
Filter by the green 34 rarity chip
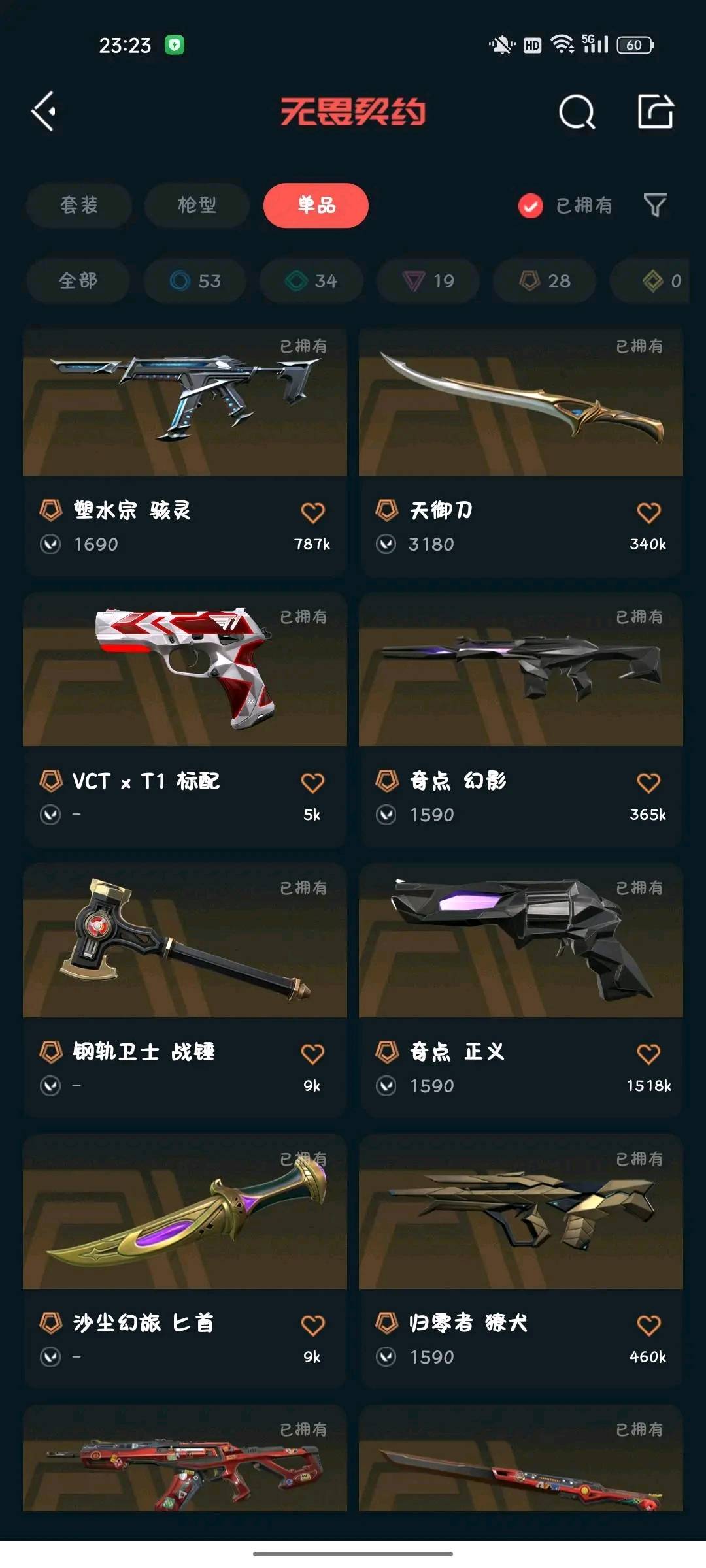click(x=311, y=281)
